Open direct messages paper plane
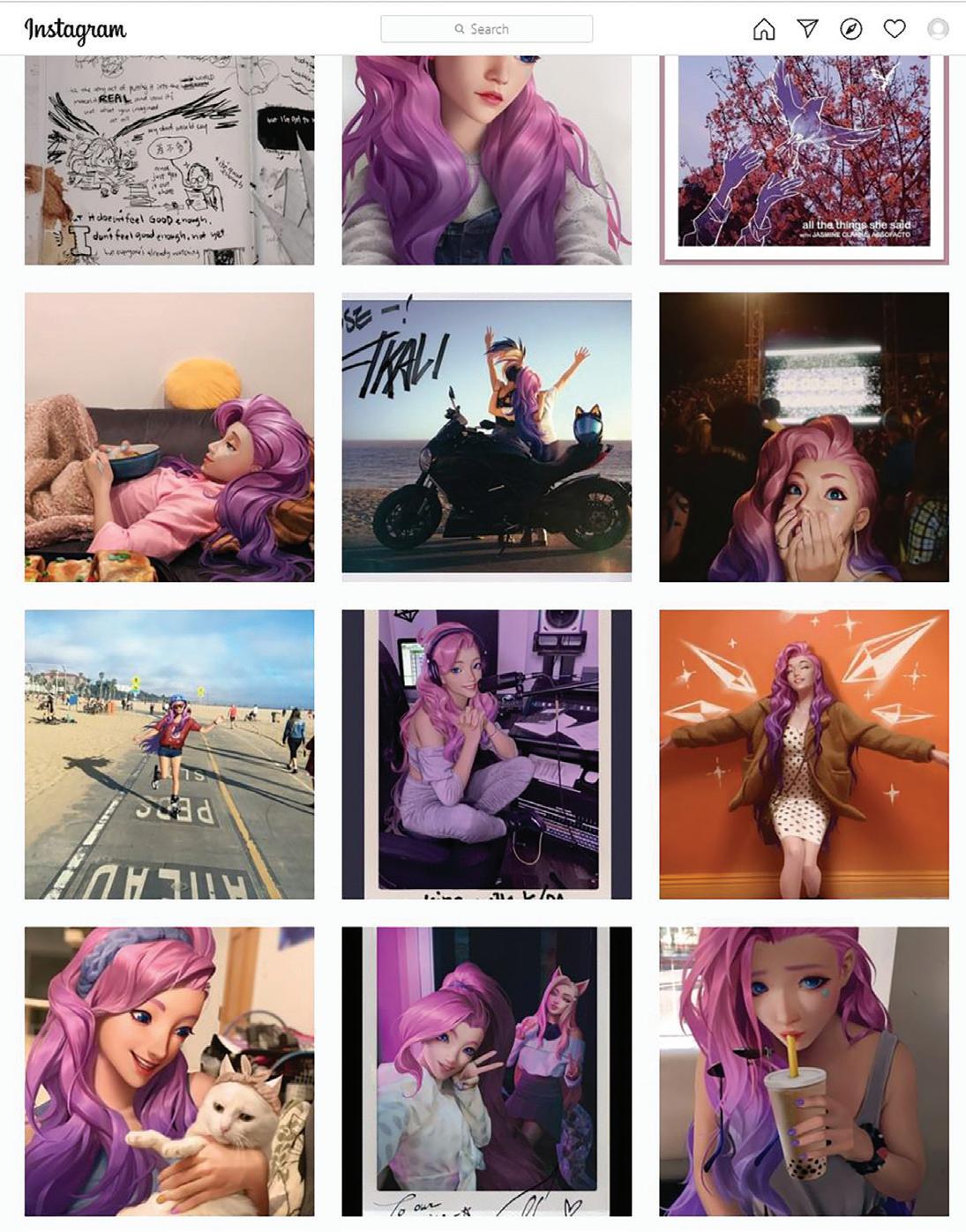The height and width of the screenshot is (1232, 966). [x=807, y=29]
